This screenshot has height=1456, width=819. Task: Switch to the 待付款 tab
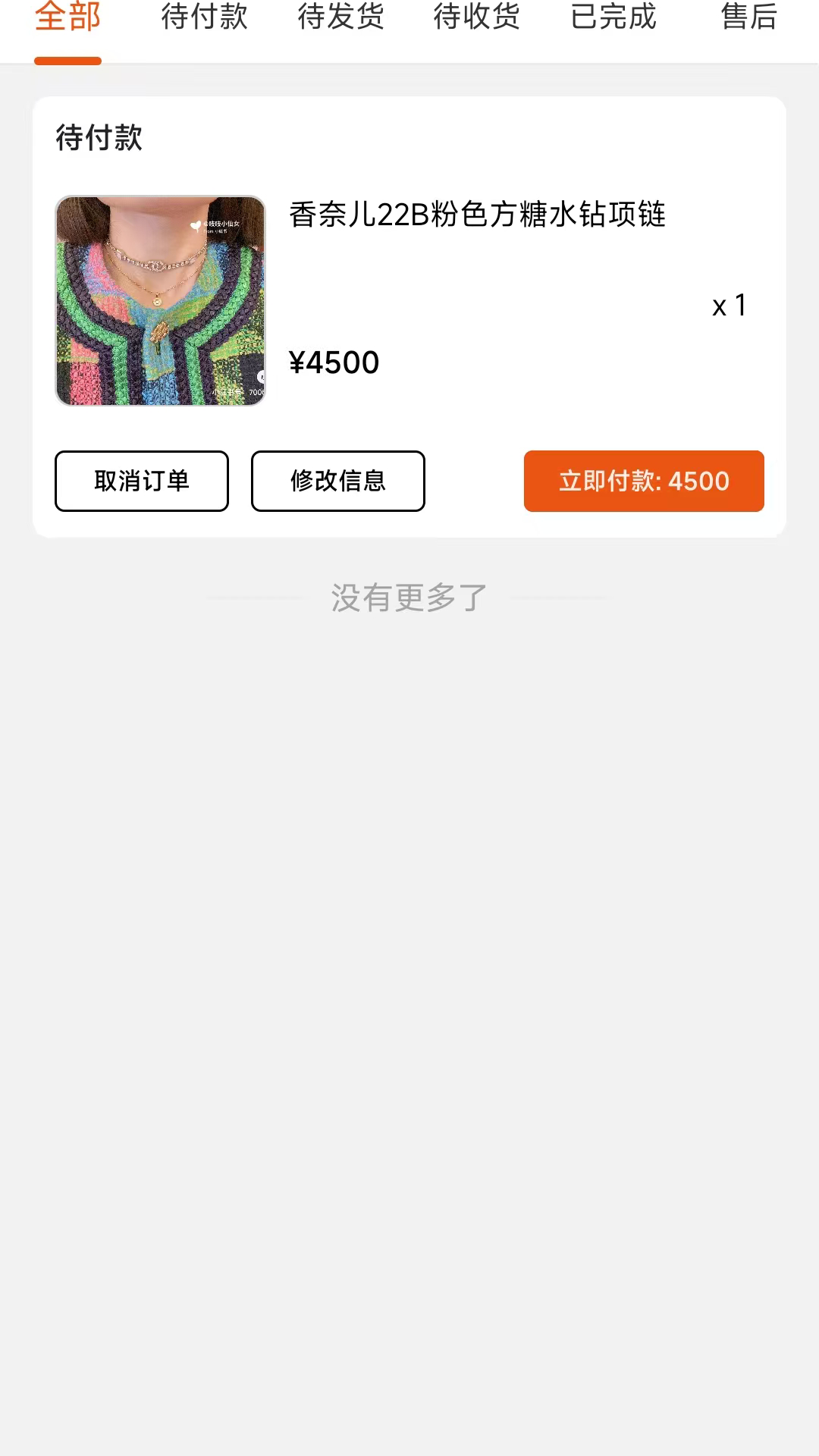[204, 18]
